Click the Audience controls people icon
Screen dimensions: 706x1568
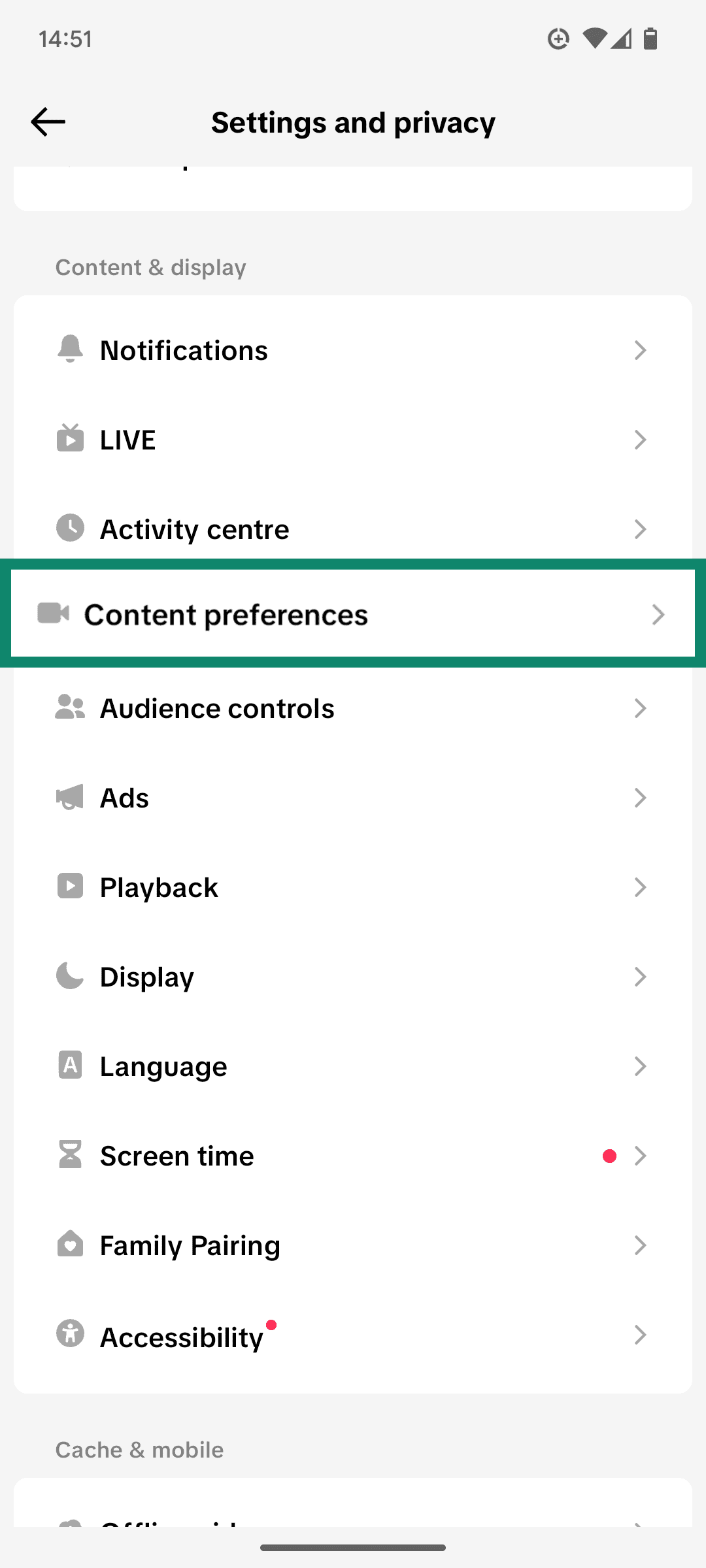(x=70, y=708)
